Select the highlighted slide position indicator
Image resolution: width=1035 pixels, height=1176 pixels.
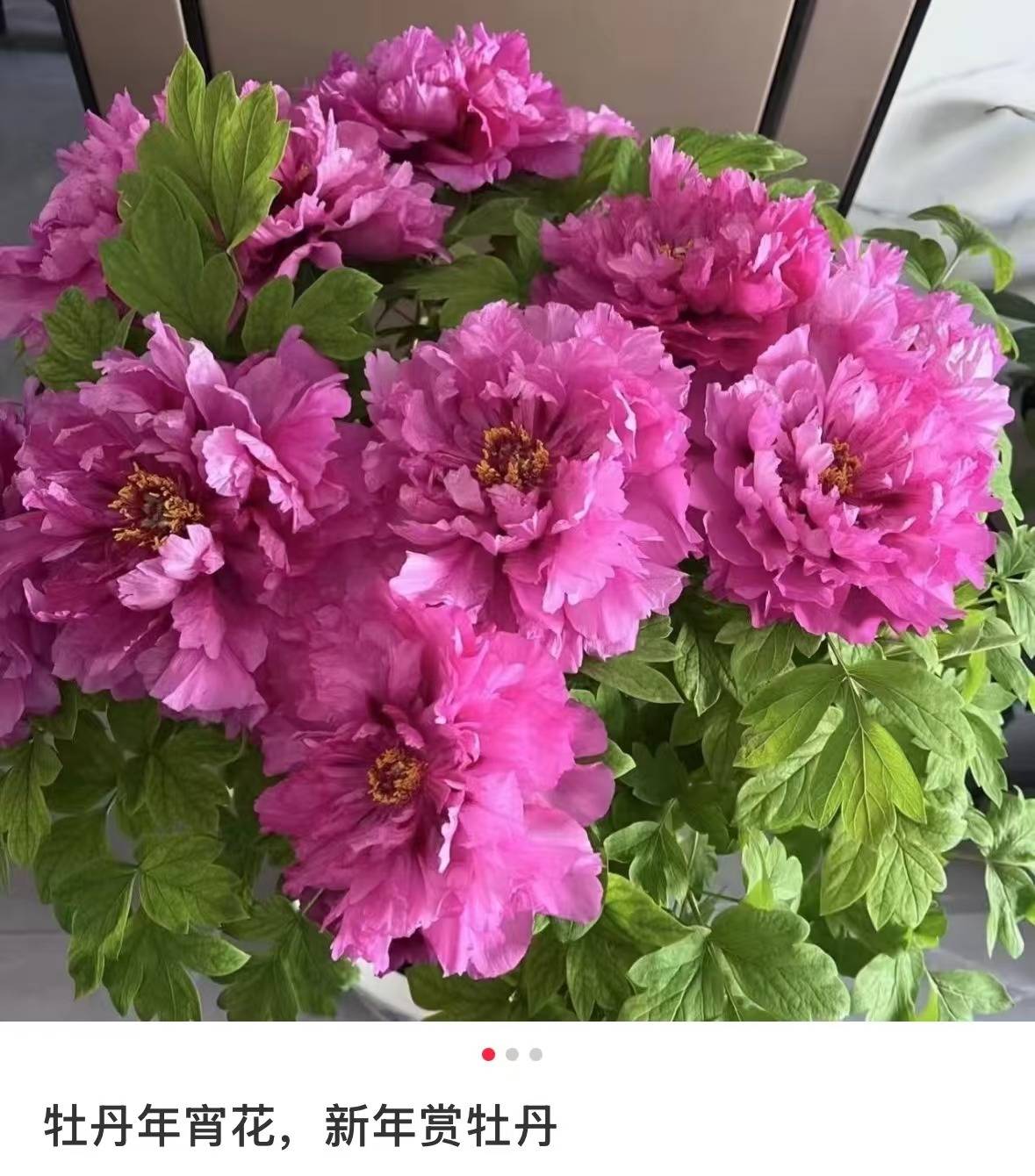488,1054
